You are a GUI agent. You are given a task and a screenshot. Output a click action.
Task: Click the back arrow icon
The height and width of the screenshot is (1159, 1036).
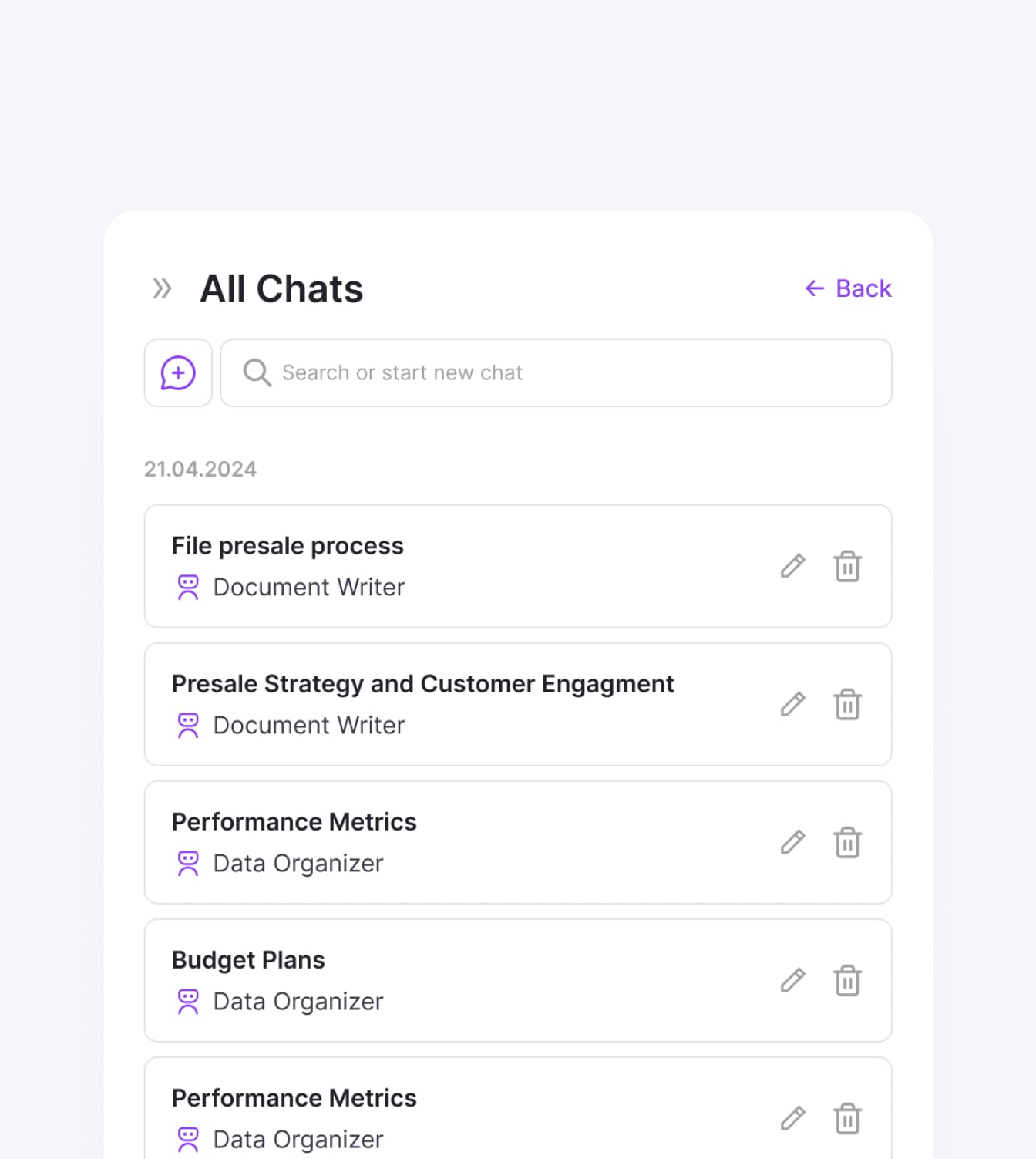click(815, 288)
